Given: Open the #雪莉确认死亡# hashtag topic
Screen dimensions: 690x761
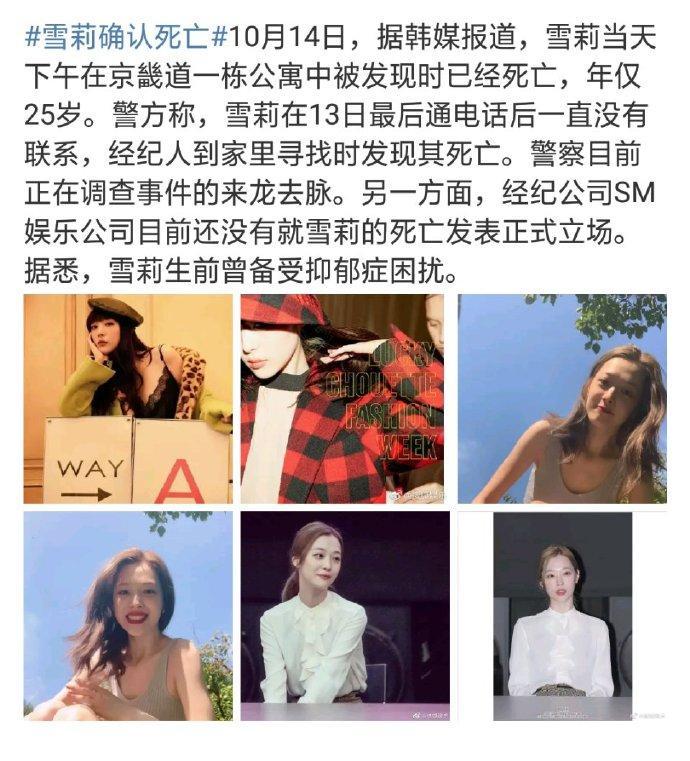Looking at the screenshot, I should (126, 38).
